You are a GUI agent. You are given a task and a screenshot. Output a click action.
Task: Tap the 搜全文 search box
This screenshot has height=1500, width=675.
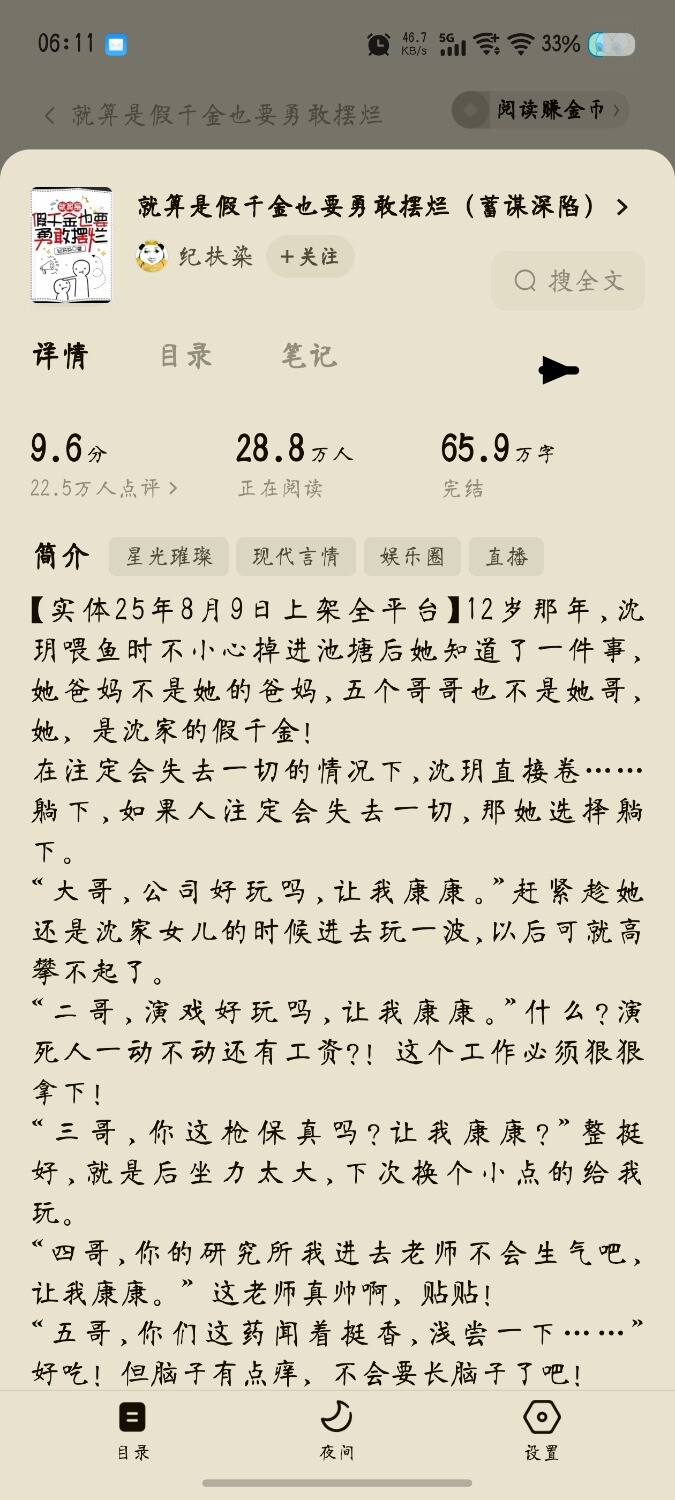tap(568, 281)
